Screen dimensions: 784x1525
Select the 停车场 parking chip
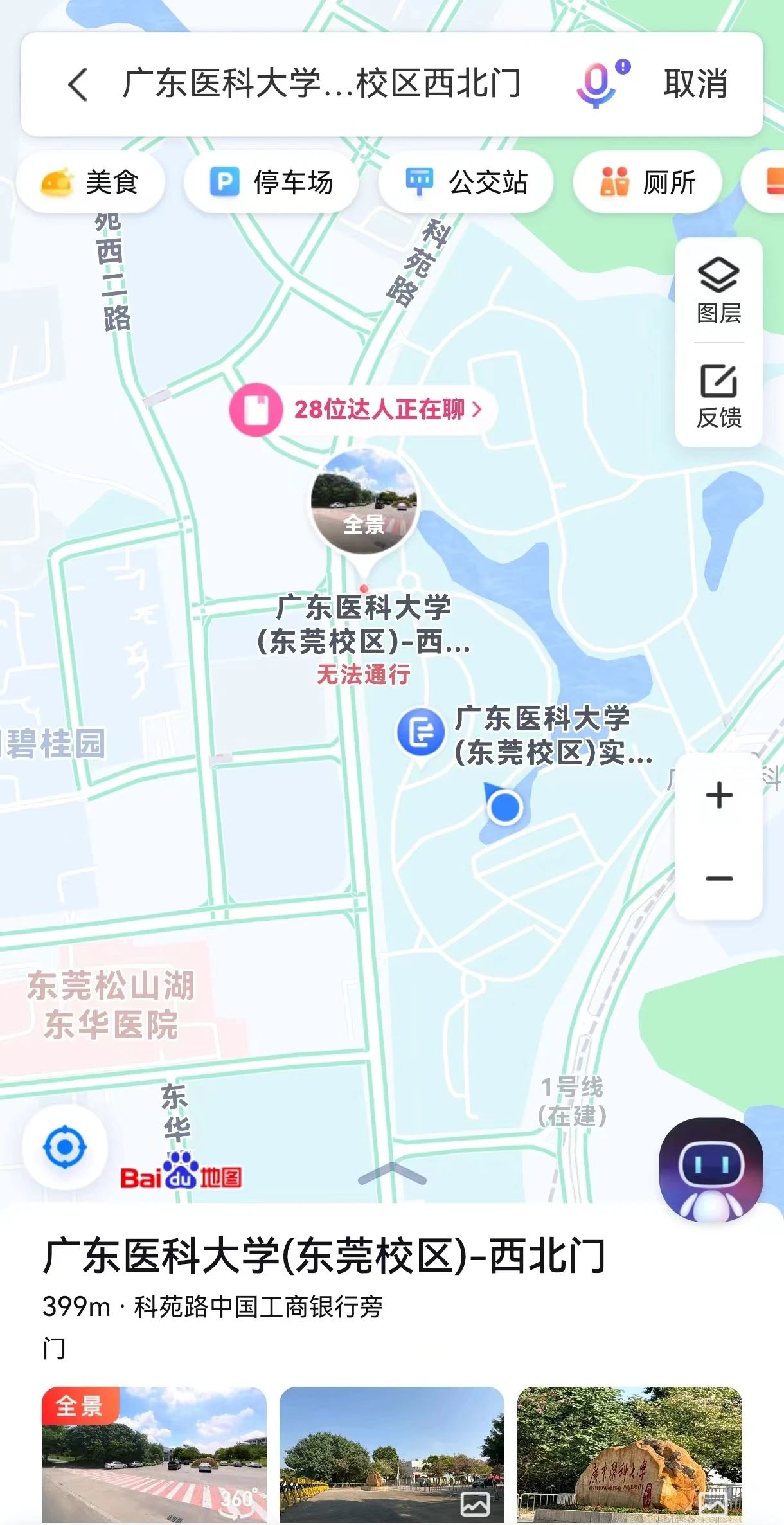(x=271, y=182)
